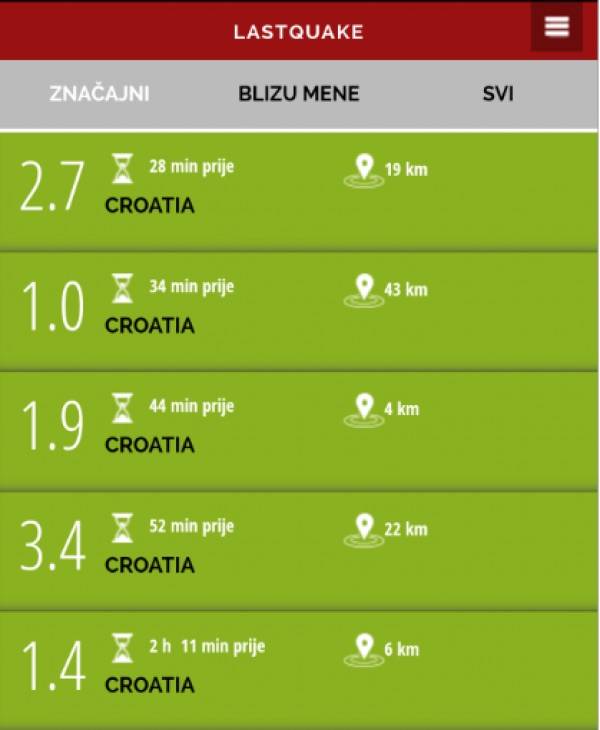600x730 pixels.
Task: Select the SVI tab
Action: pos(497,94)
